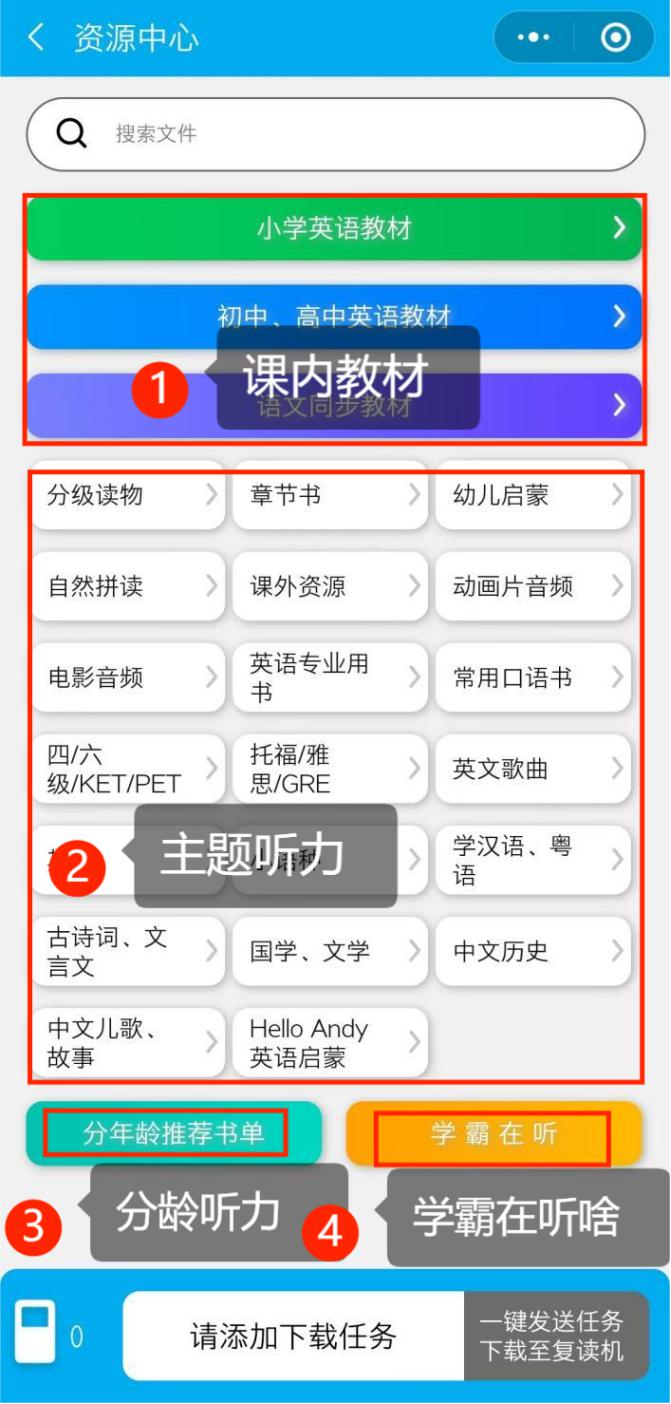Tap the 搜索文件 search box

pyautogui.click(x=335, y=134)
